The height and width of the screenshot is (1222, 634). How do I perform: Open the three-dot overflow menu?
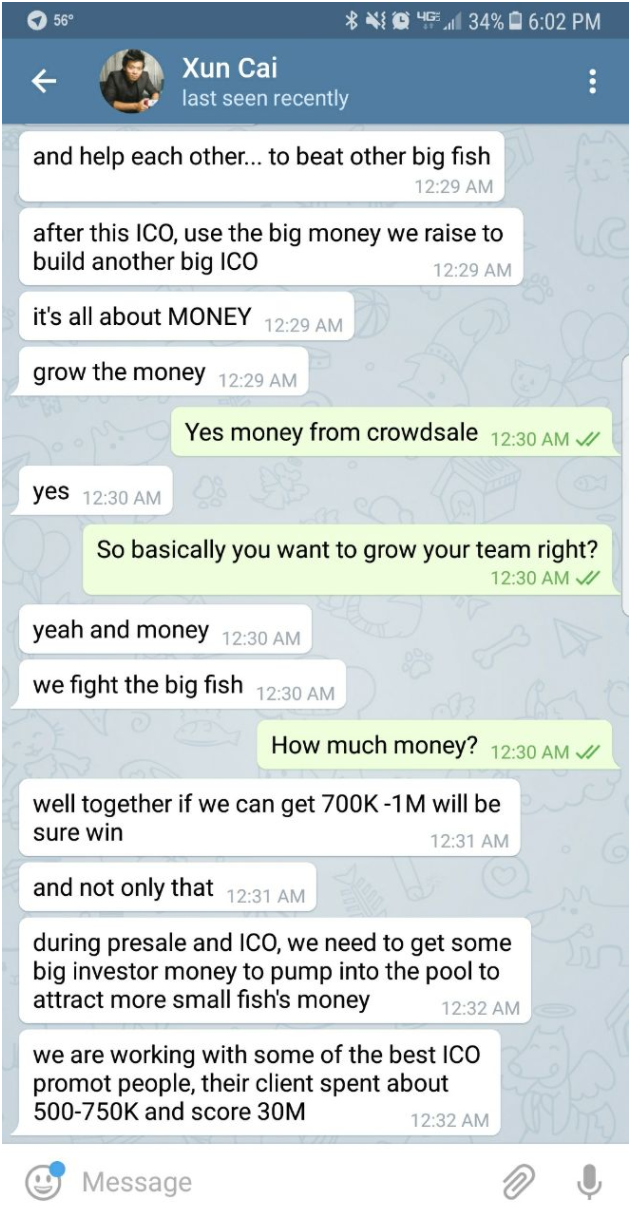pyautogui.click(x=592, y=82)
